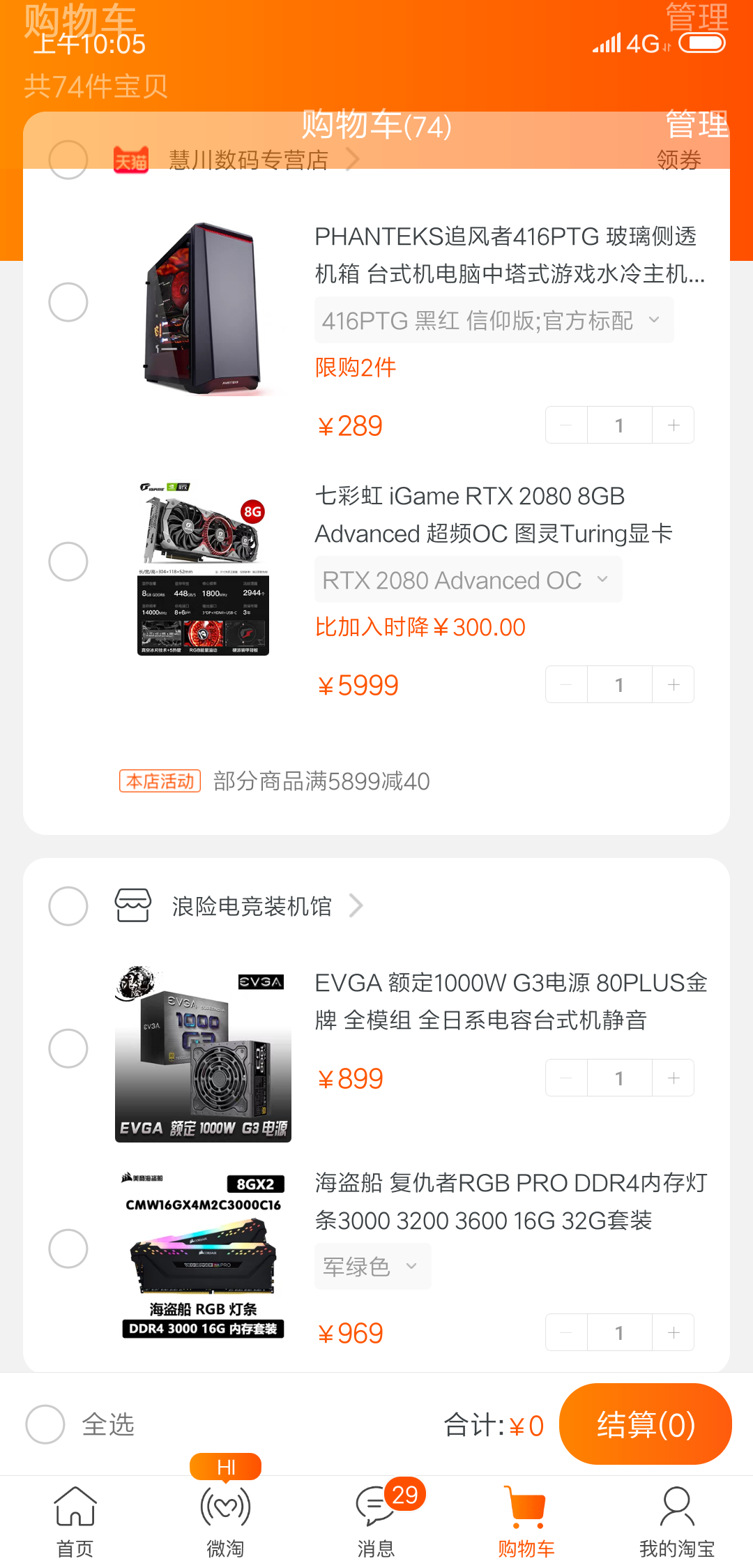
Task: Select all items from 浪险电竞装机馆
Action: pos(68,906)
